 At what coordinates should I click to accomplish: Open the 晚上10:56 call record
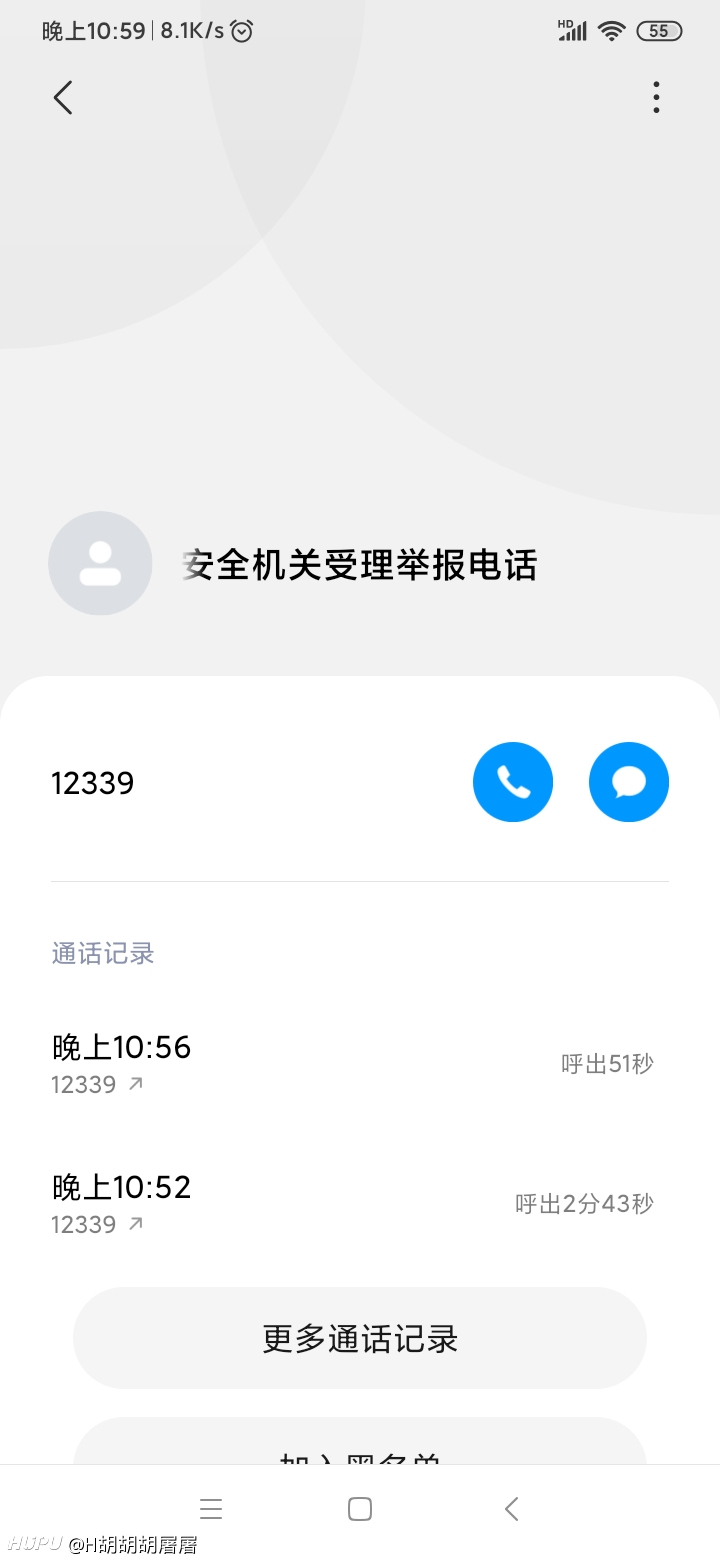[x=360, y=1064]
